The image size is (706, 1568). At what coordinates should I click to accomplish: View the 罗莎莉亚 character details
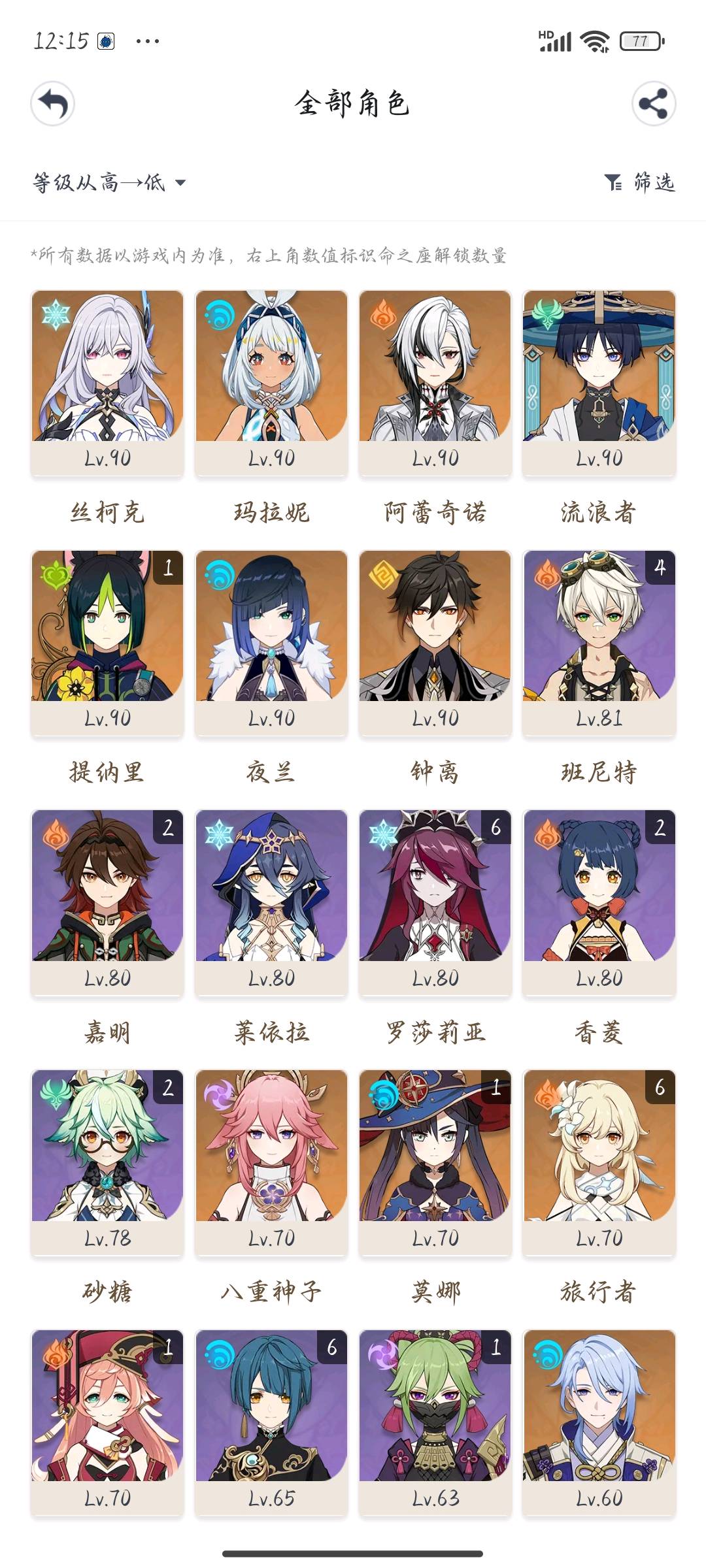[x=435, y=902]
